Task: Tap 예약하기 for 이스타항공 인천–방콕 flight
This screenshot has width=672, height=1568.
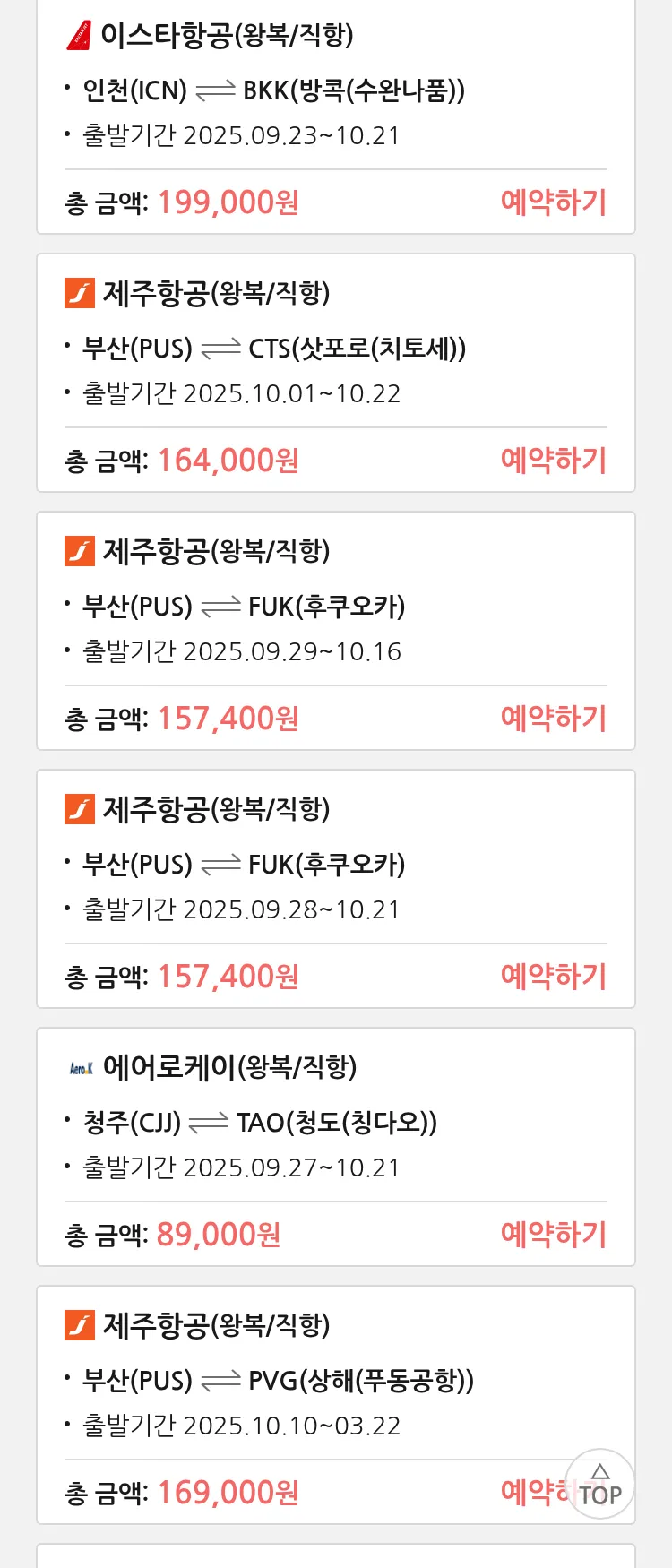Action: 553,202
